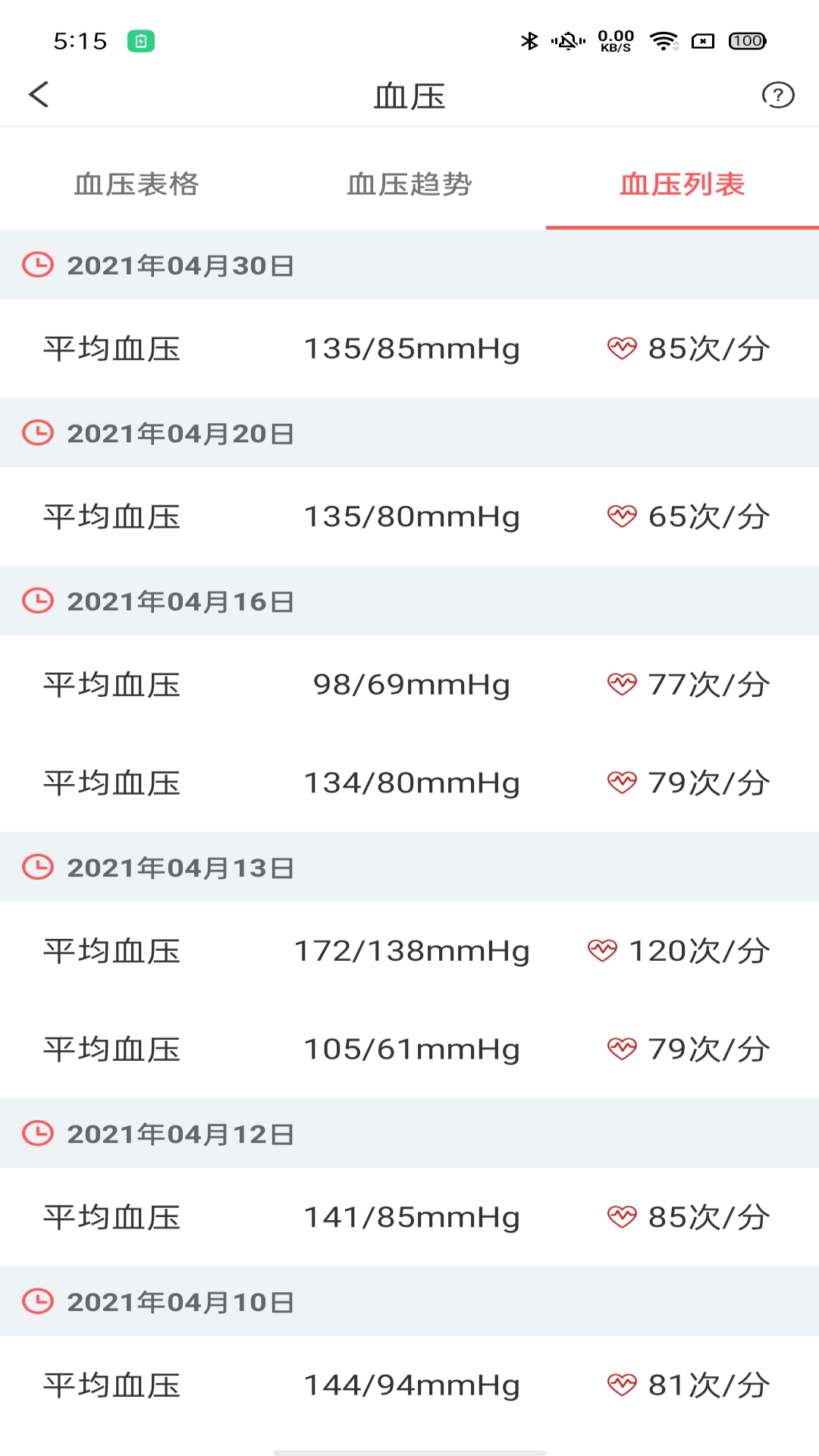Open the help question-mark icon
The height and width of the screenshot is (1456, 819).
[778, 96]
